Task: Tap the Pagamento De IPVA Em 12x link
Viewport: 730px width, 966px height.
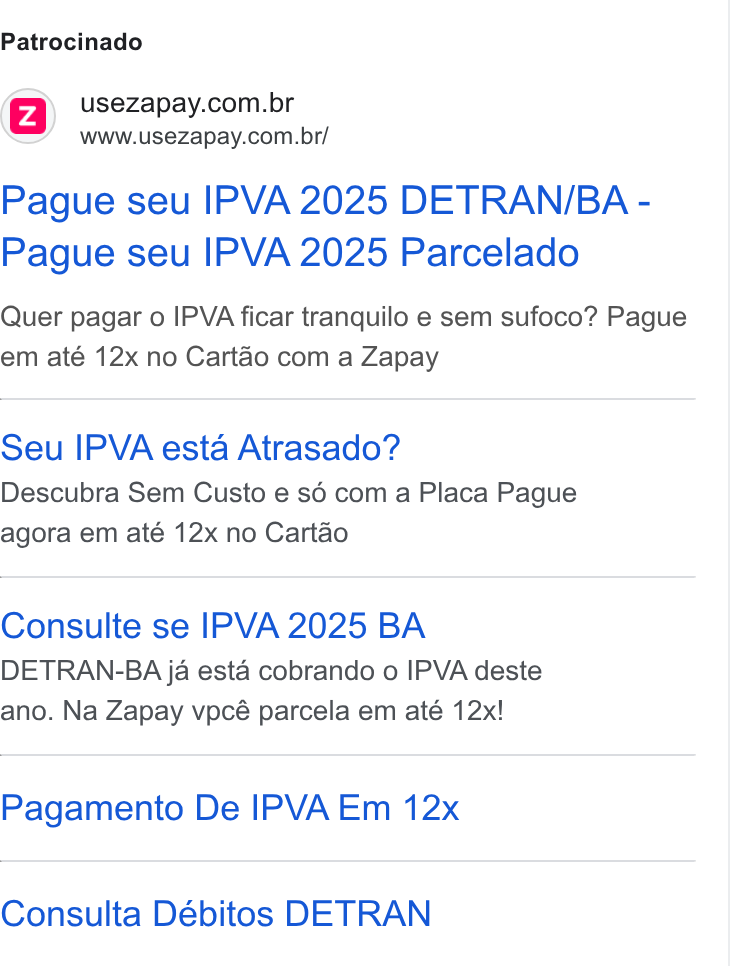Action: [230, 808]
